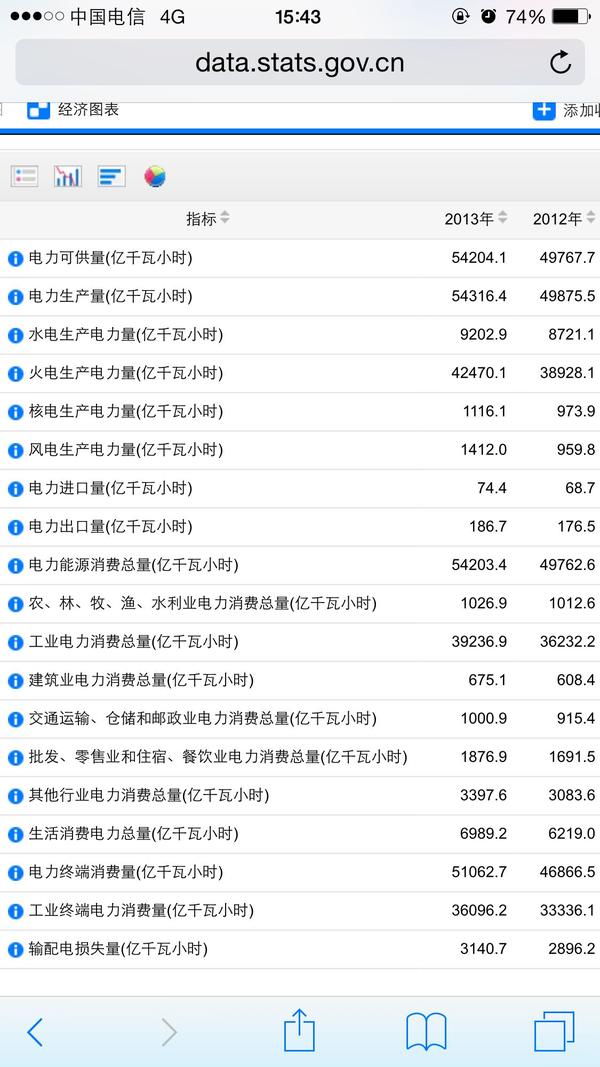The height and width of the screenshot is (1067, 600).
Task: Open the info icon beside 电力可供量
Action: pyautogui.click(x=16, y=258)
